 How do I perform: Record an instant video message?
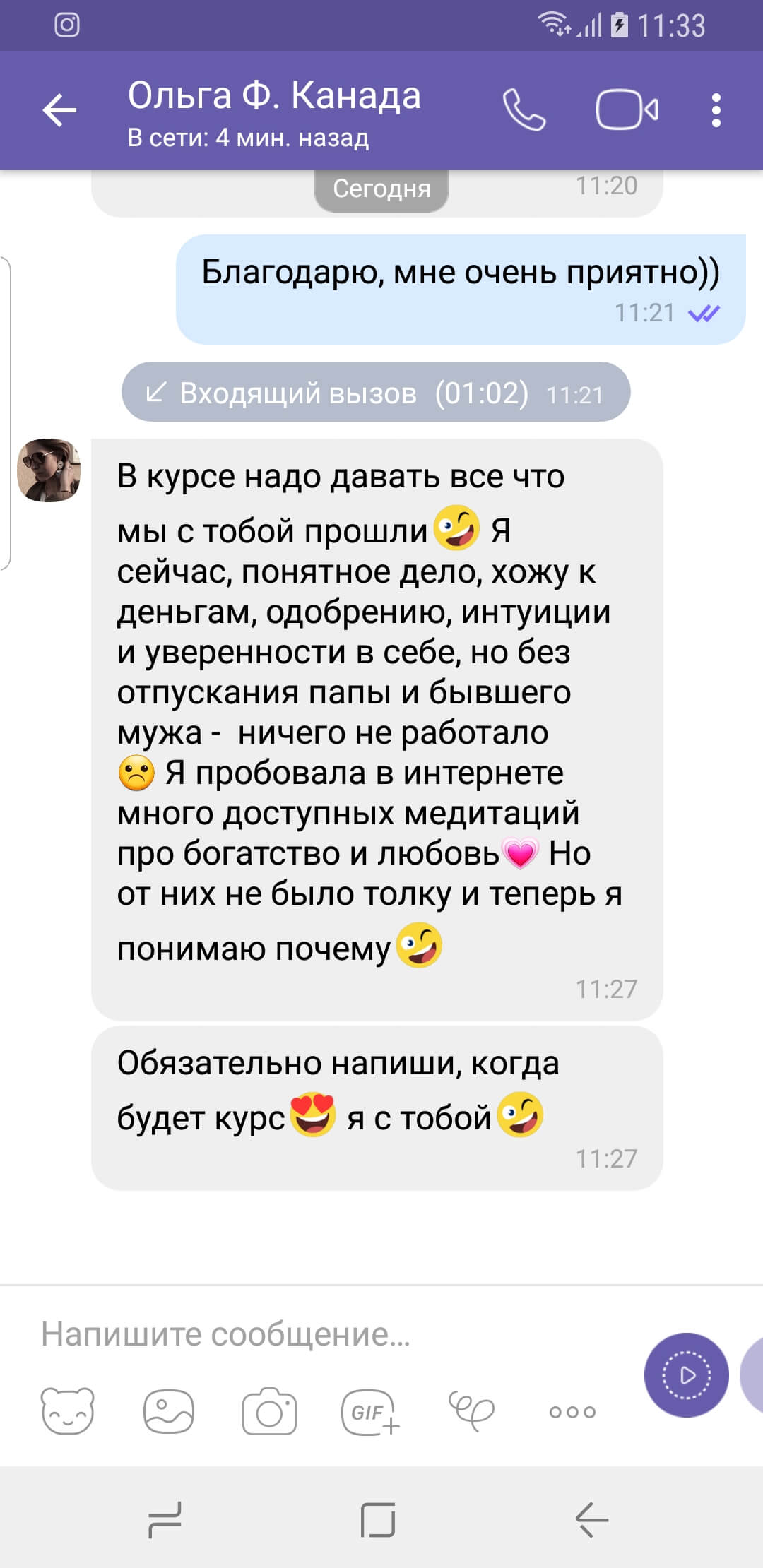pyautogui.click(x=686, y=1374)
